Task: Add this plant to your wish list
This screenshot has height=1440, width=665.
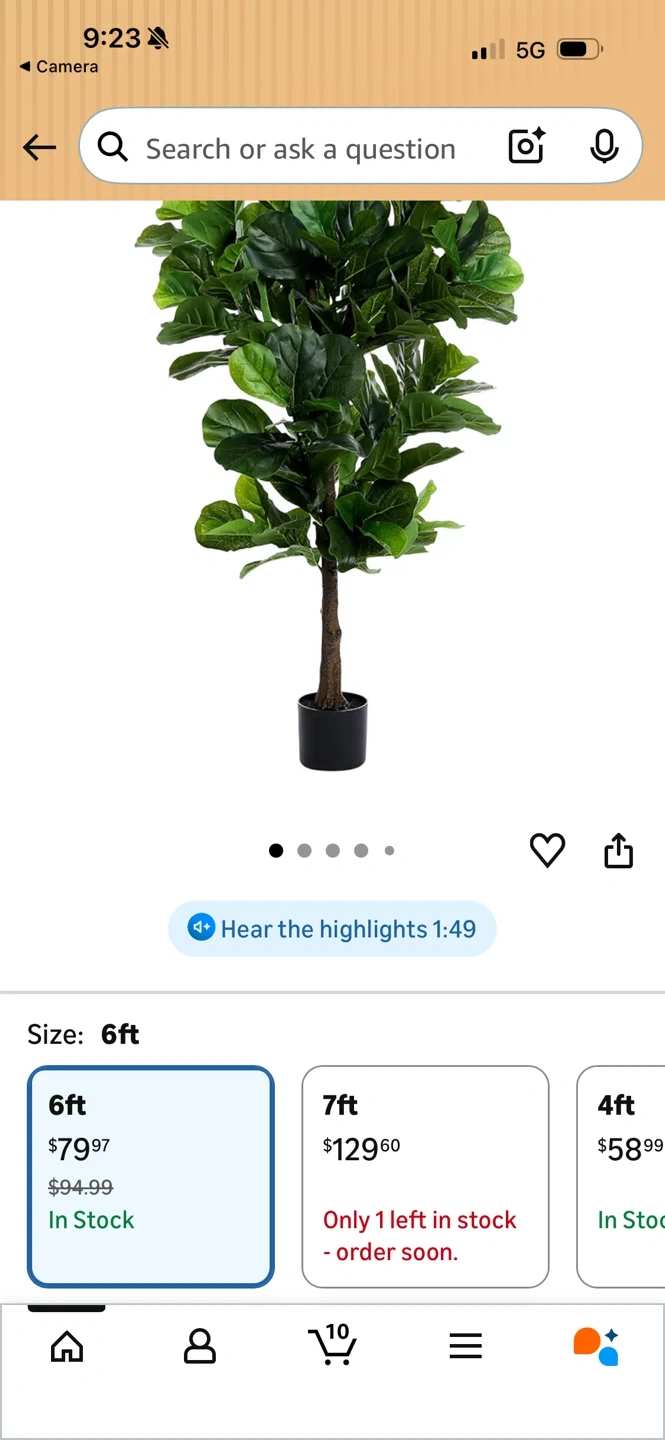Action: click(547, 850)
